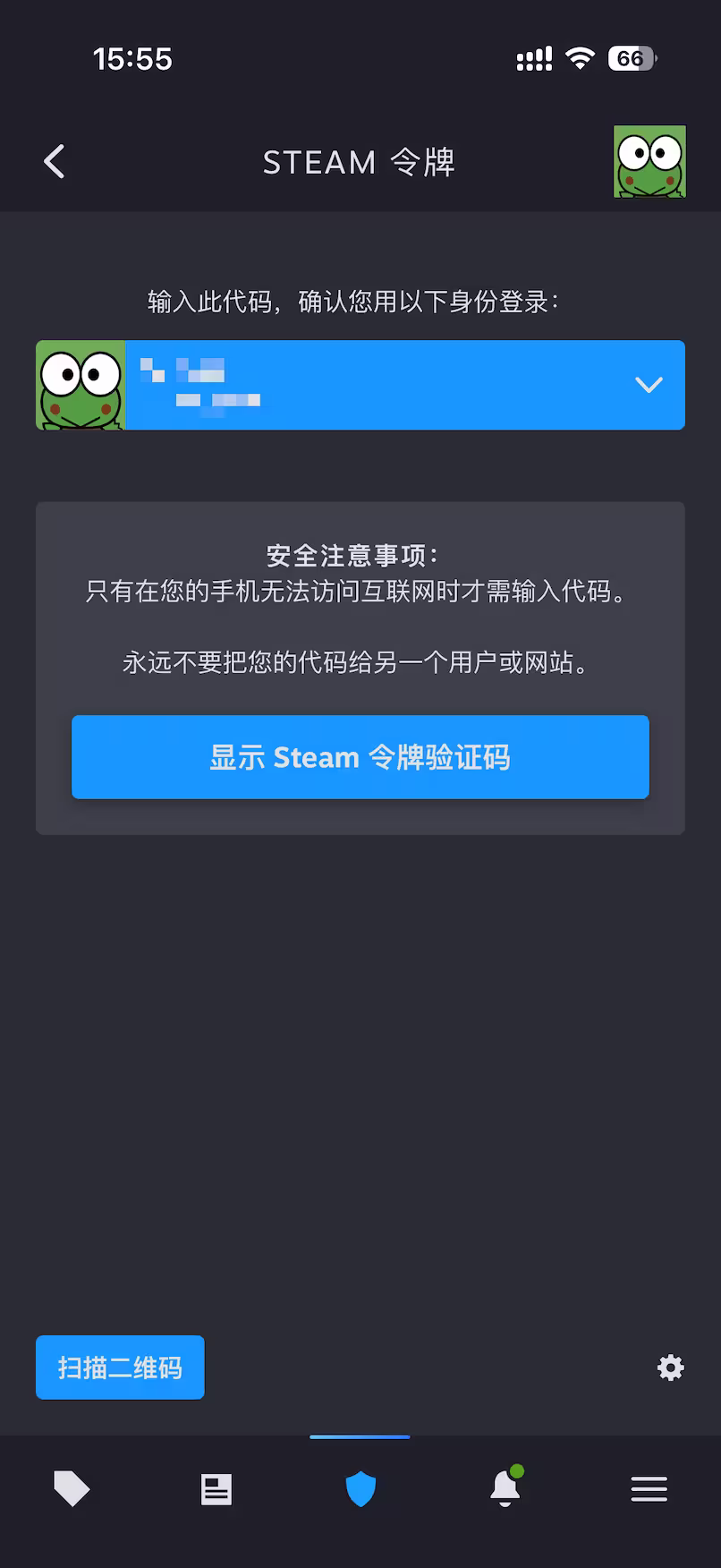Tap the 扫描二维码 button
Image resolution: width=721 pixels, height=1568 pixels.
tap(119, 1368)
